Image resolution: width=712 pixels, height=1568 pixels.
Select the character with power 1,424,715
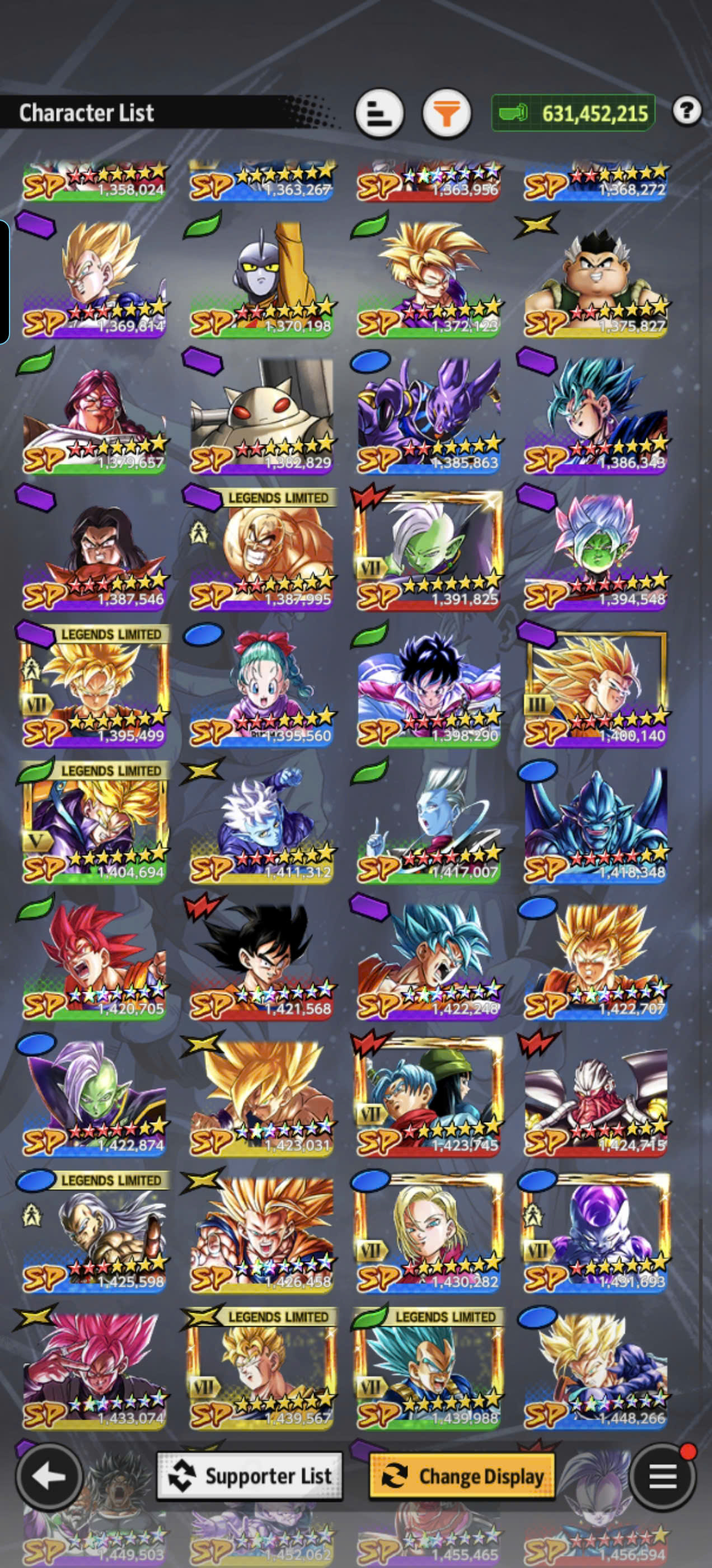point(596,1096)
